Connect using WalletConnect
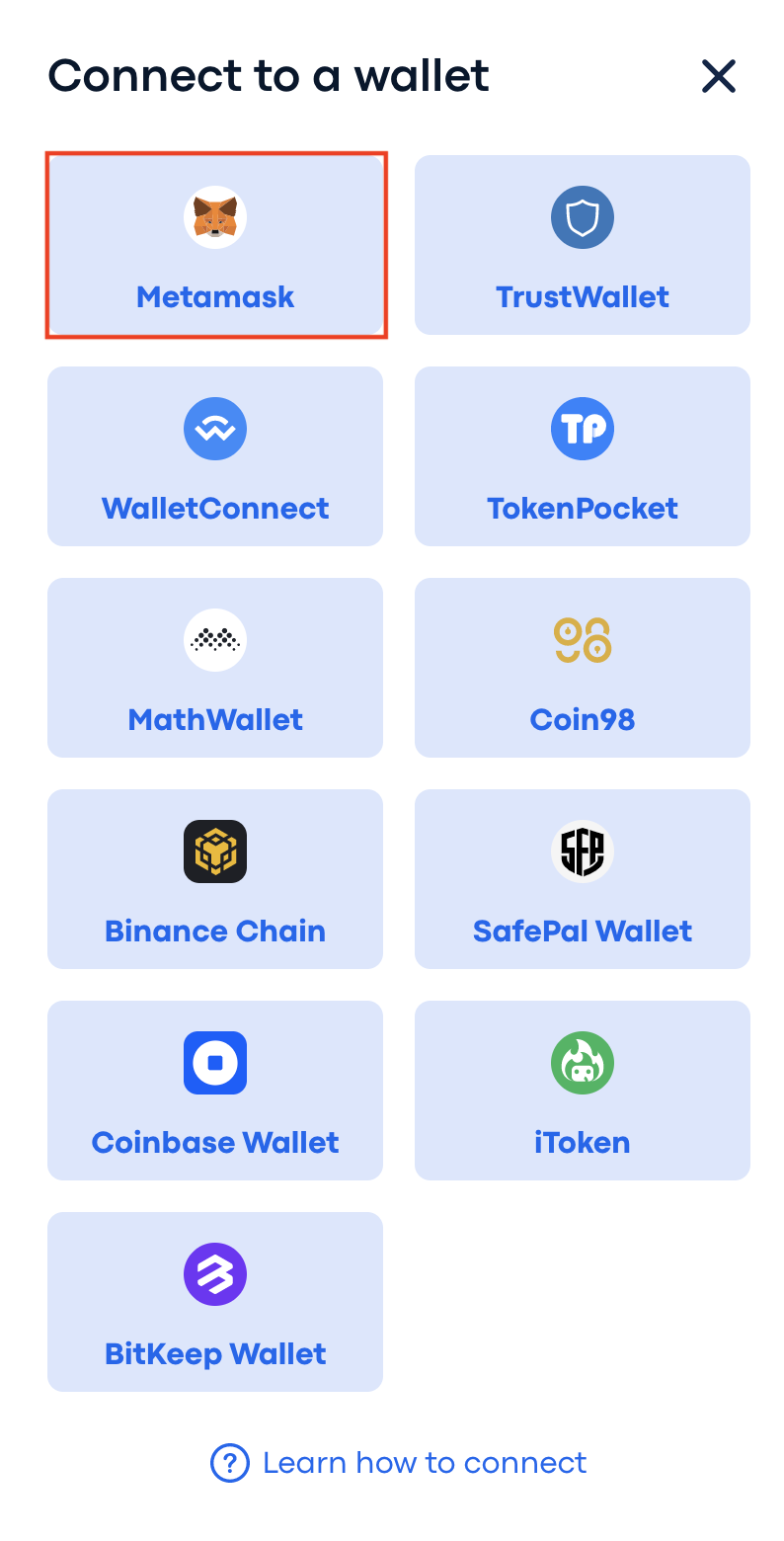The image size is (784, 1541). [215, 456]
